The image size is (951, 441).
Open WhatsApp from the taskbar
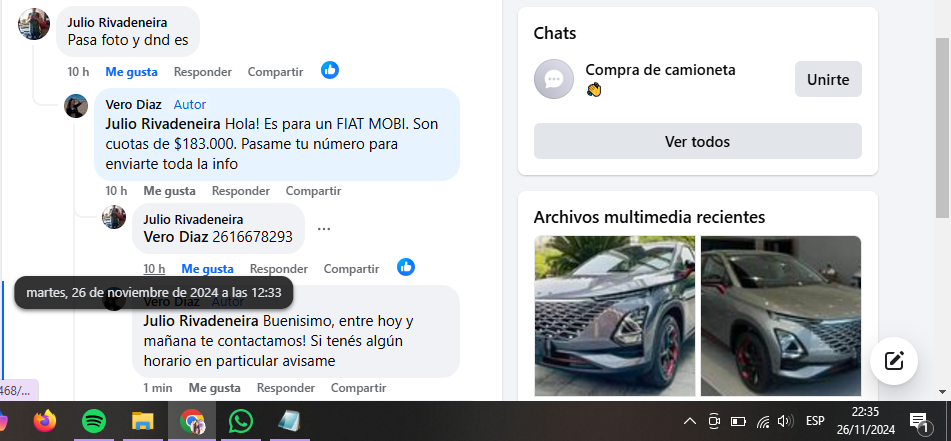pyautogui.click(x=241, y=421)
